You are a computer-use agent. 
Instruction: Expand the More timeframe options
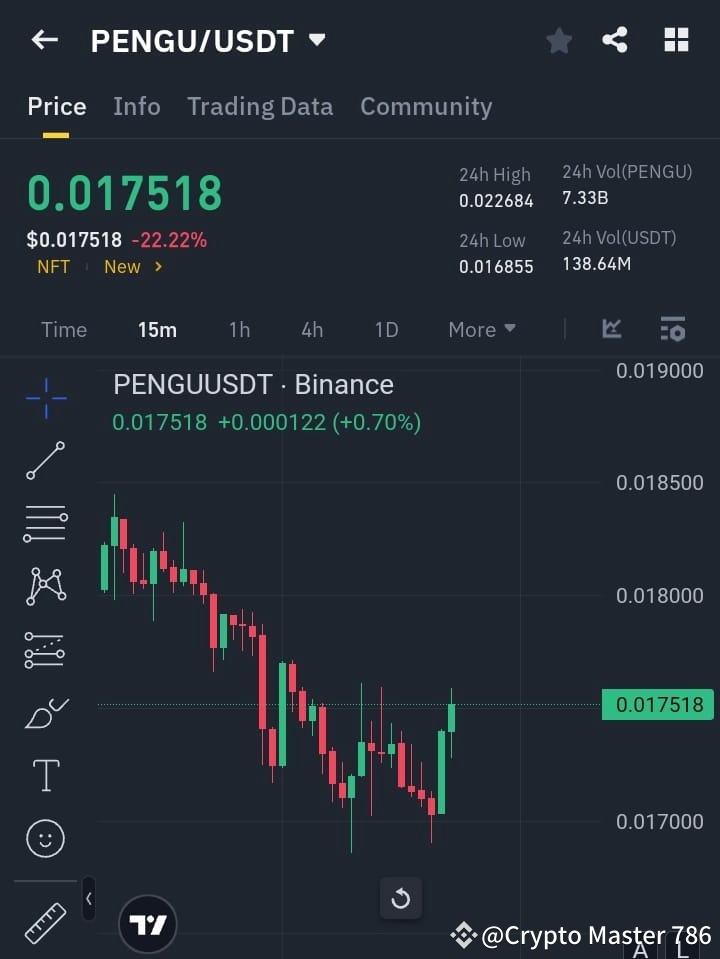pyautogui.click(x=481, y=329)
